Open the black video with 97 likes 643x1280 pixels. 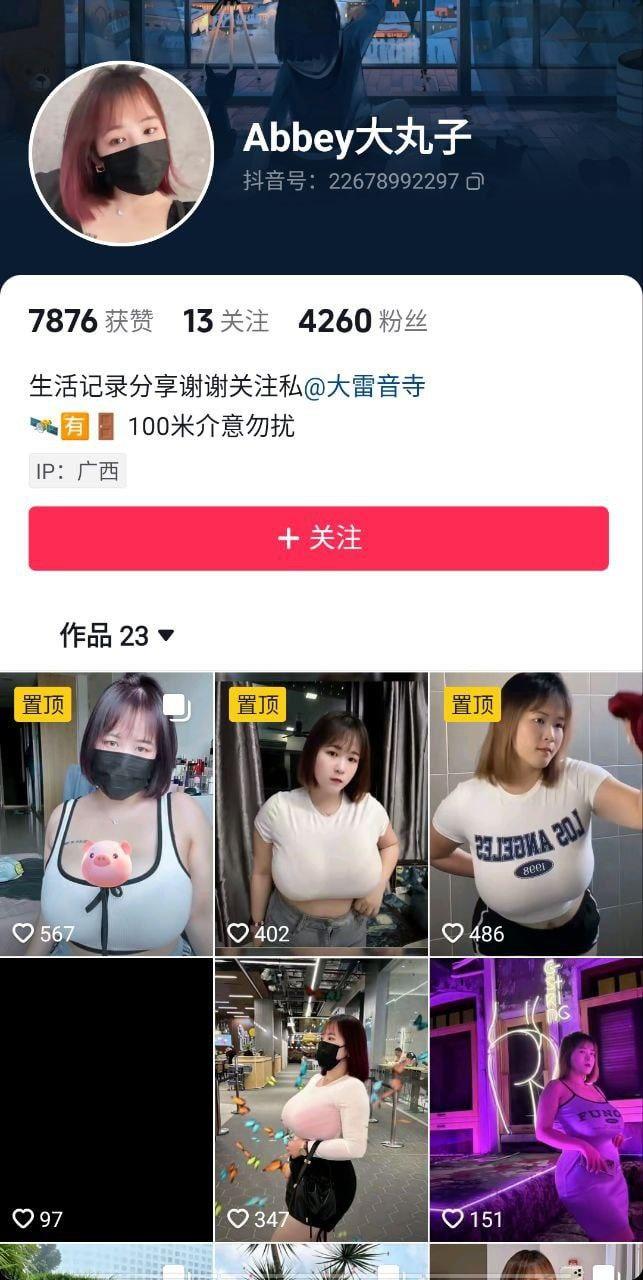tap(106, 1099)
